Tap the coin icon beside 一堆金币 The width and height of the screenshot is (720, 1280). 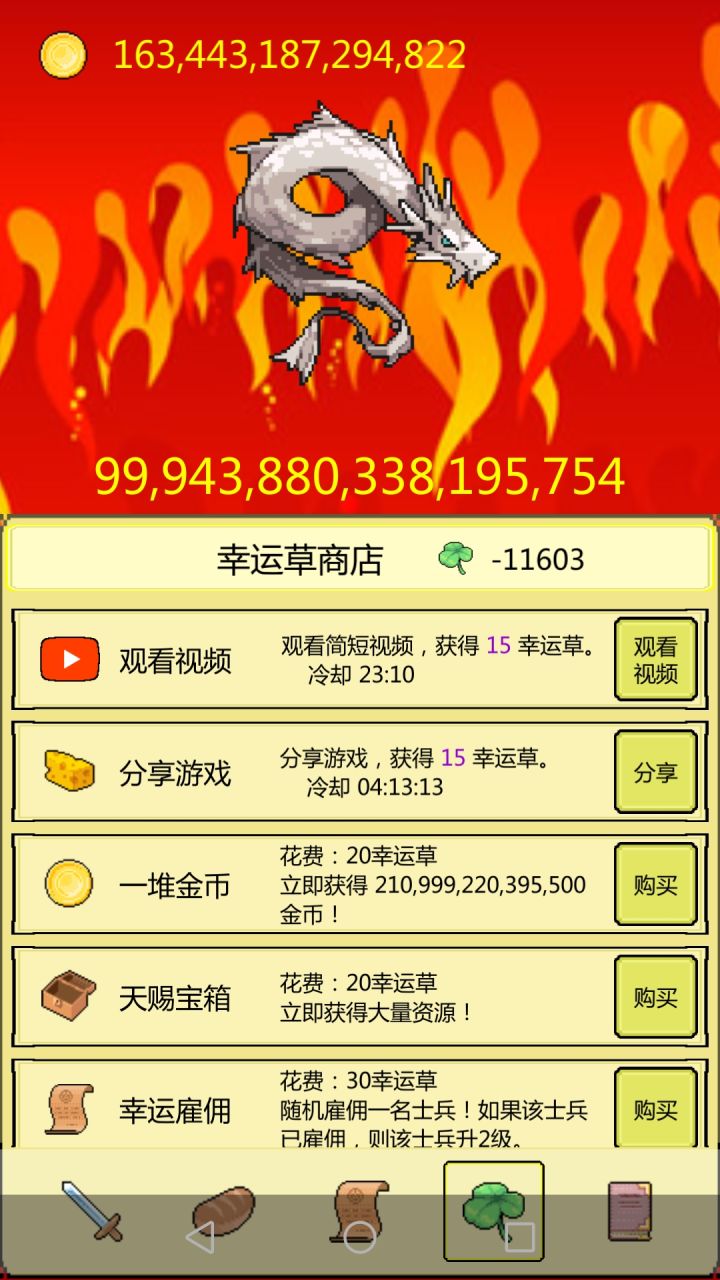pyautogui.click(x=67, y=885)
